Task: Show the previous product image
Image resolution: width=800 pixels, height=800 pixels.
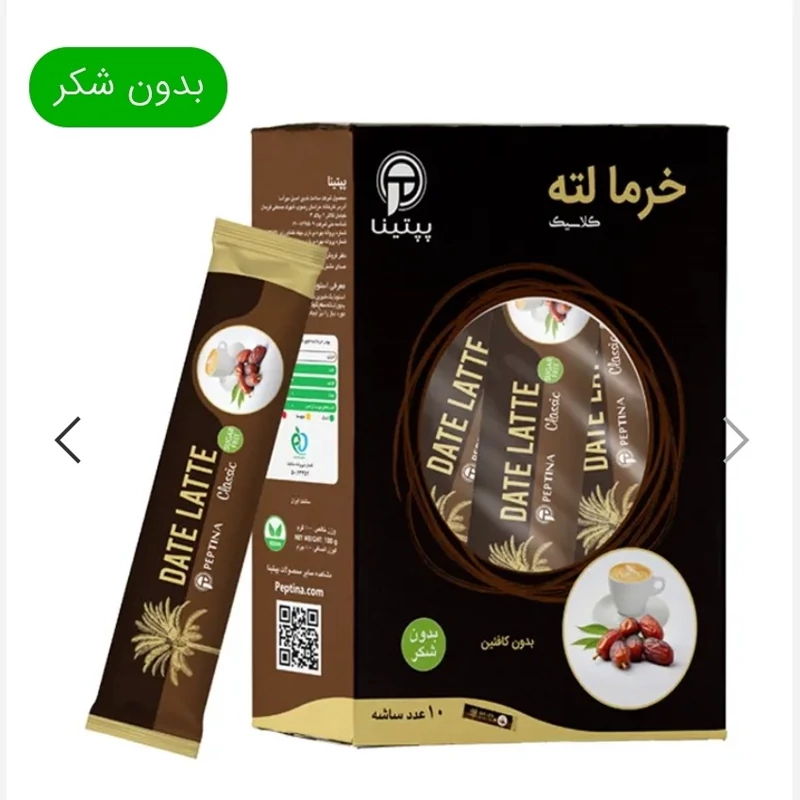Action: tap(68, 440)
